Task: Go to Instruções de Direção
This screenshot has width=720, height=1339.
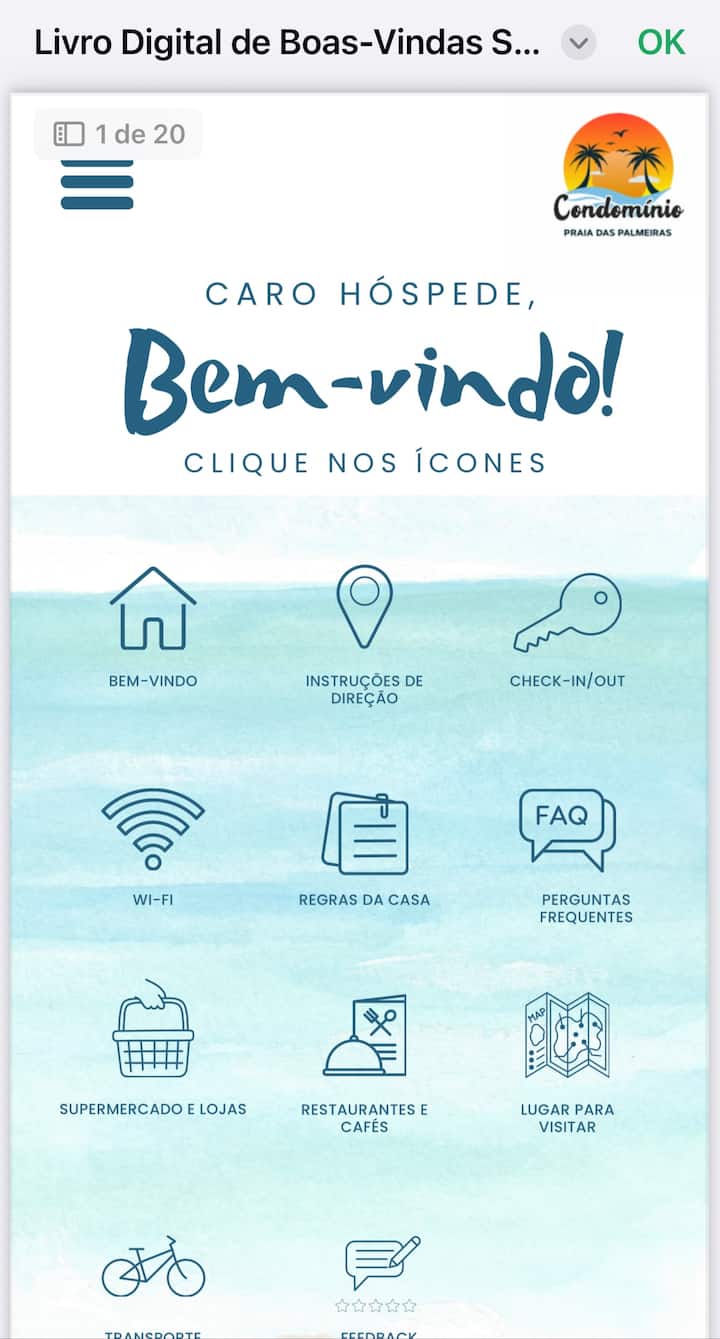Action: [364, 607]
